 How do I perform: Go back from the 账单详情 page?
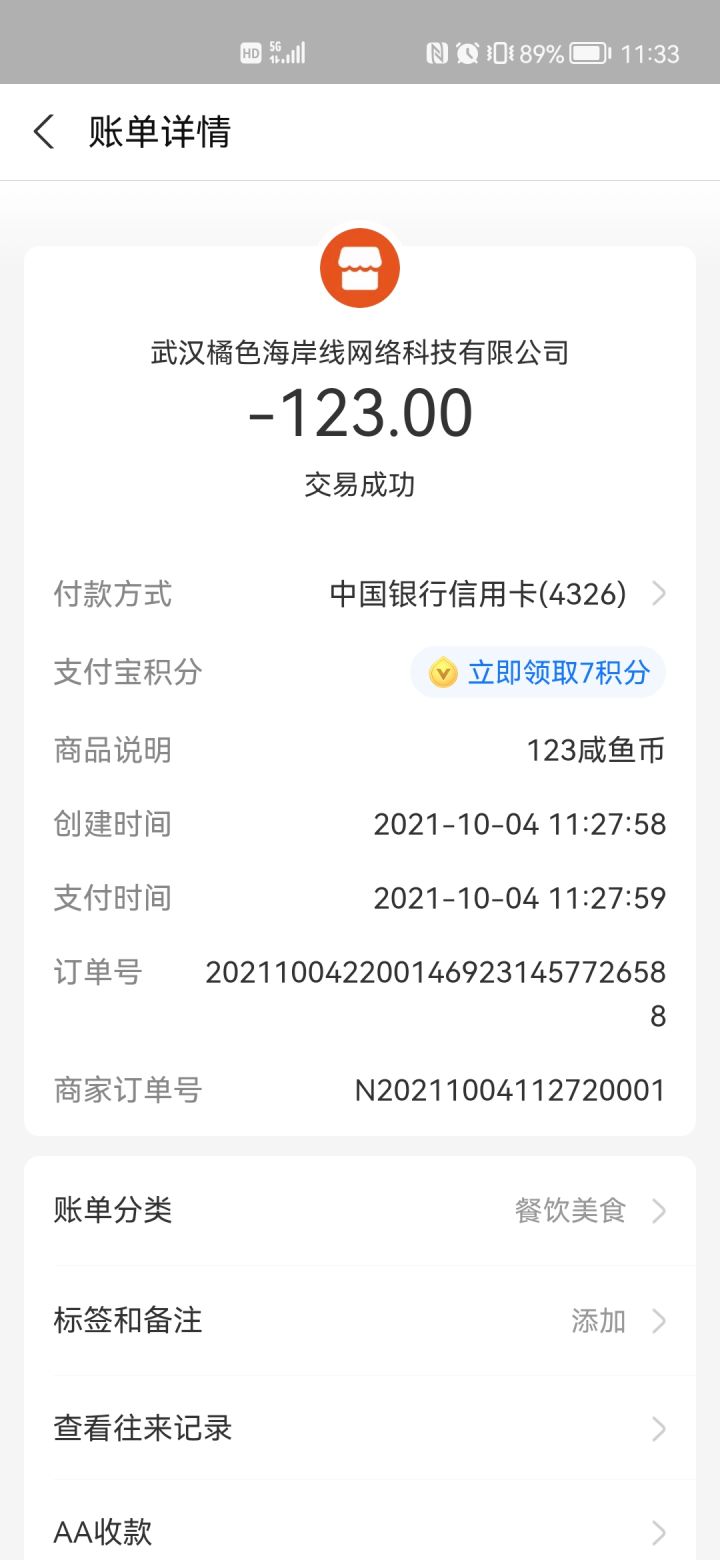[44, 132]
